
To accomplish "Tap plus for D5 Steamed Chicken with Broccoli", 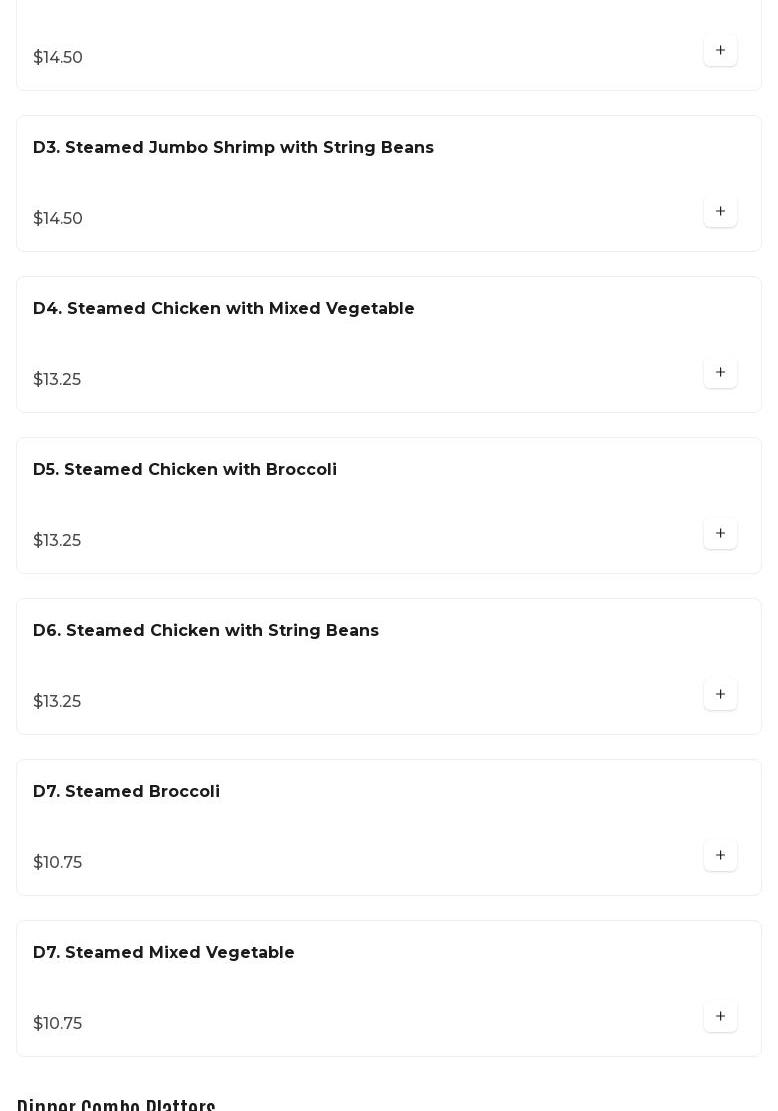I will coord(720,533).
